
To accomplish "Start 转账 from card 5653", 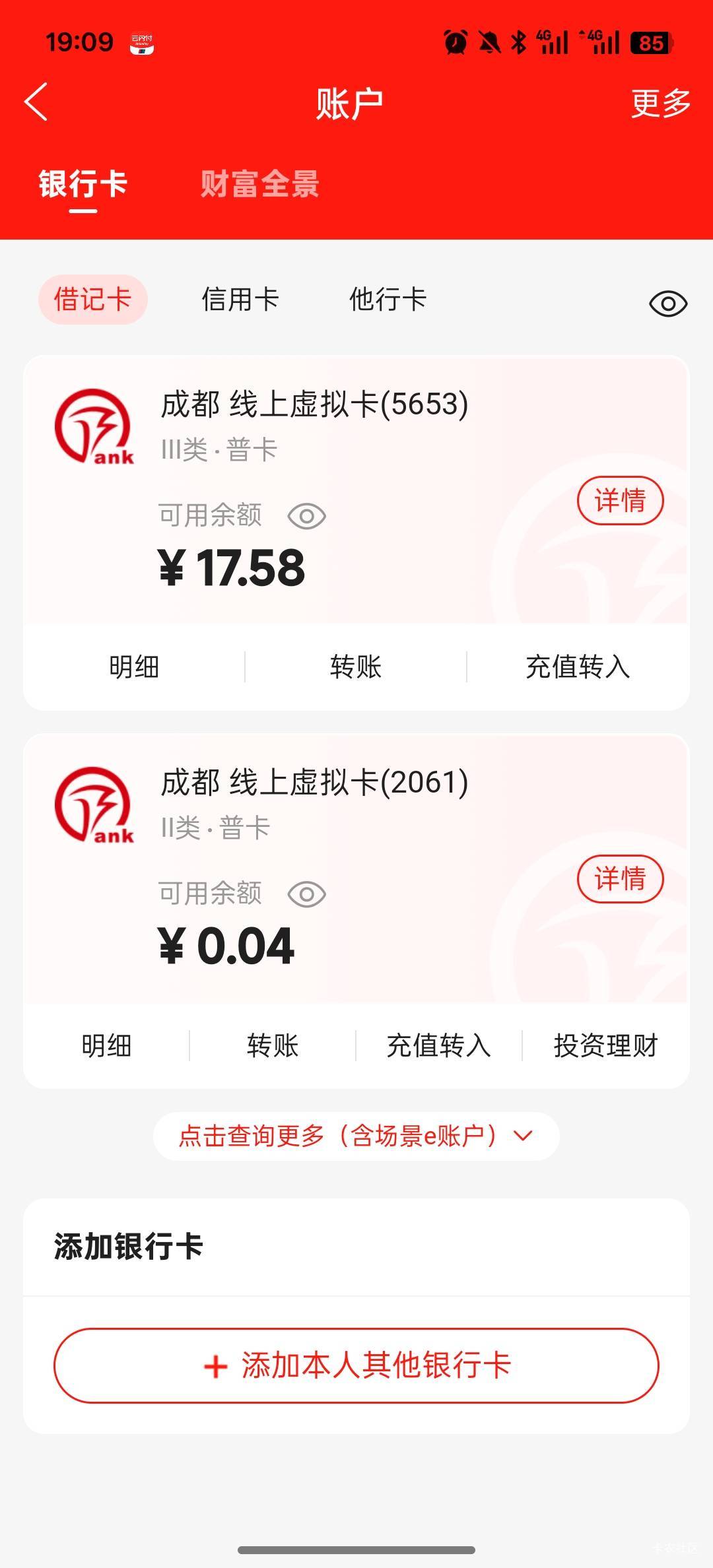I will 356,667.
